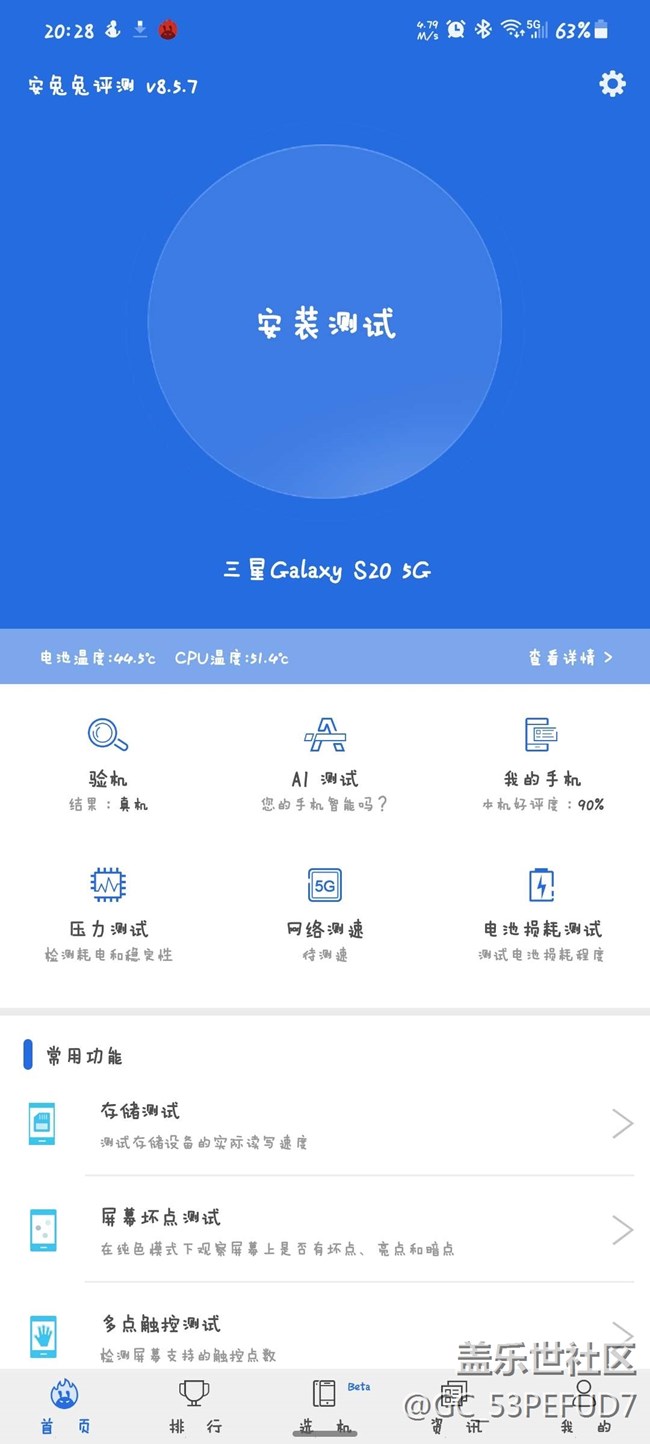Switch to the 排行 ranking tab
The height and width of the screenshot is (1444, 650).
coord(194,1407)
